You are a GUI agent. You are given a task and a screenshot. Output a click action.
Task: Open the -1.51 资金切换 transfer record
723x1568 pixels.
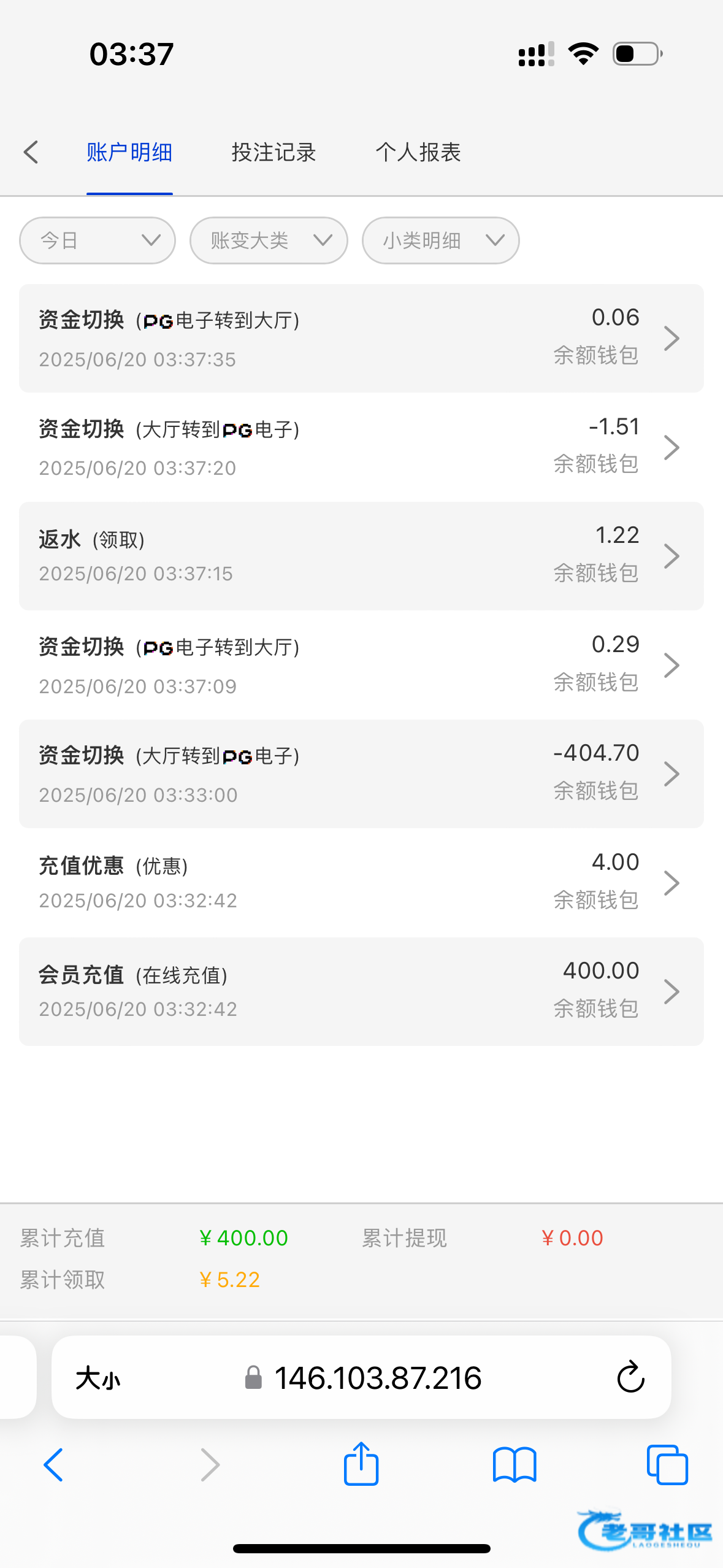click(x=361, y=447)
